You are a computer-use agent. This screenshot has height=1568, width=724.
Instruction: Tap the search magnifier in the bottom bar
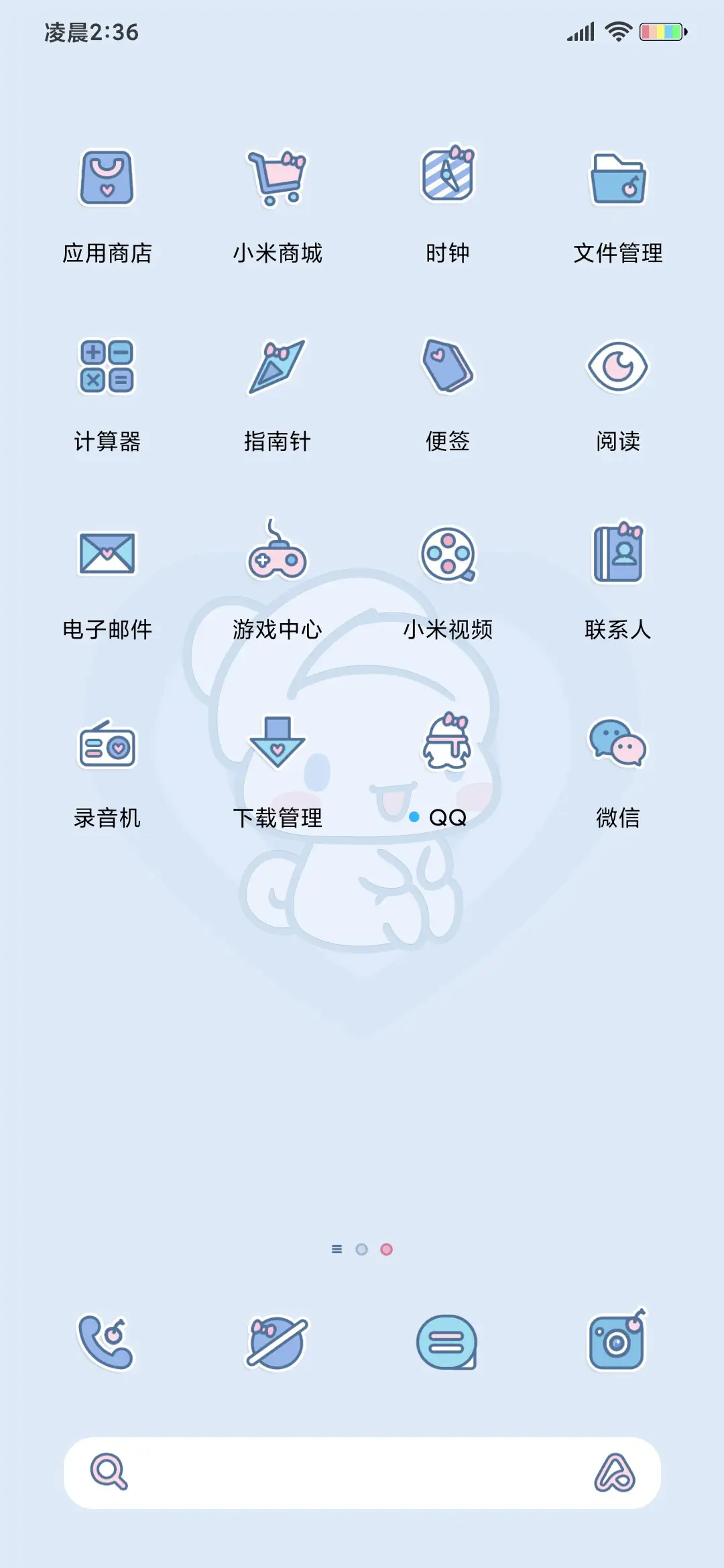[x=109, y=1473]
